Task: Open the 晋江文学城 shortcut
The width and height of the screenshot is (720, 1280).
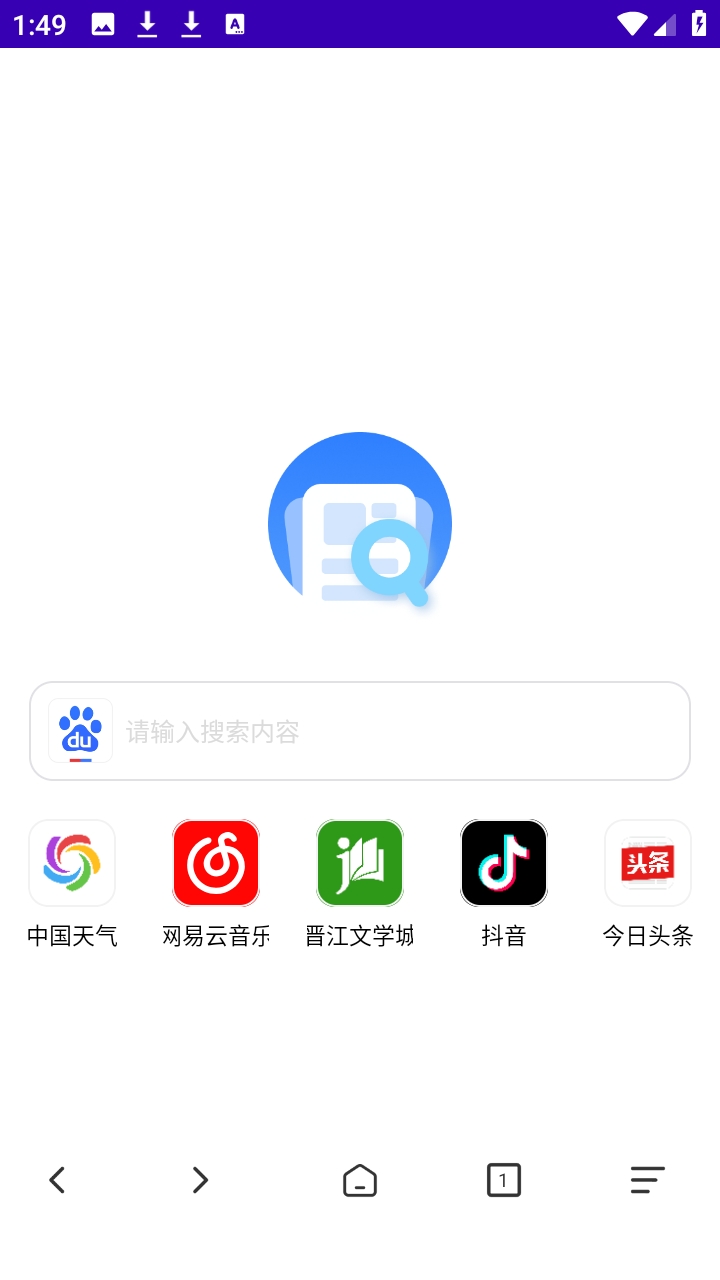Action: 360,863
